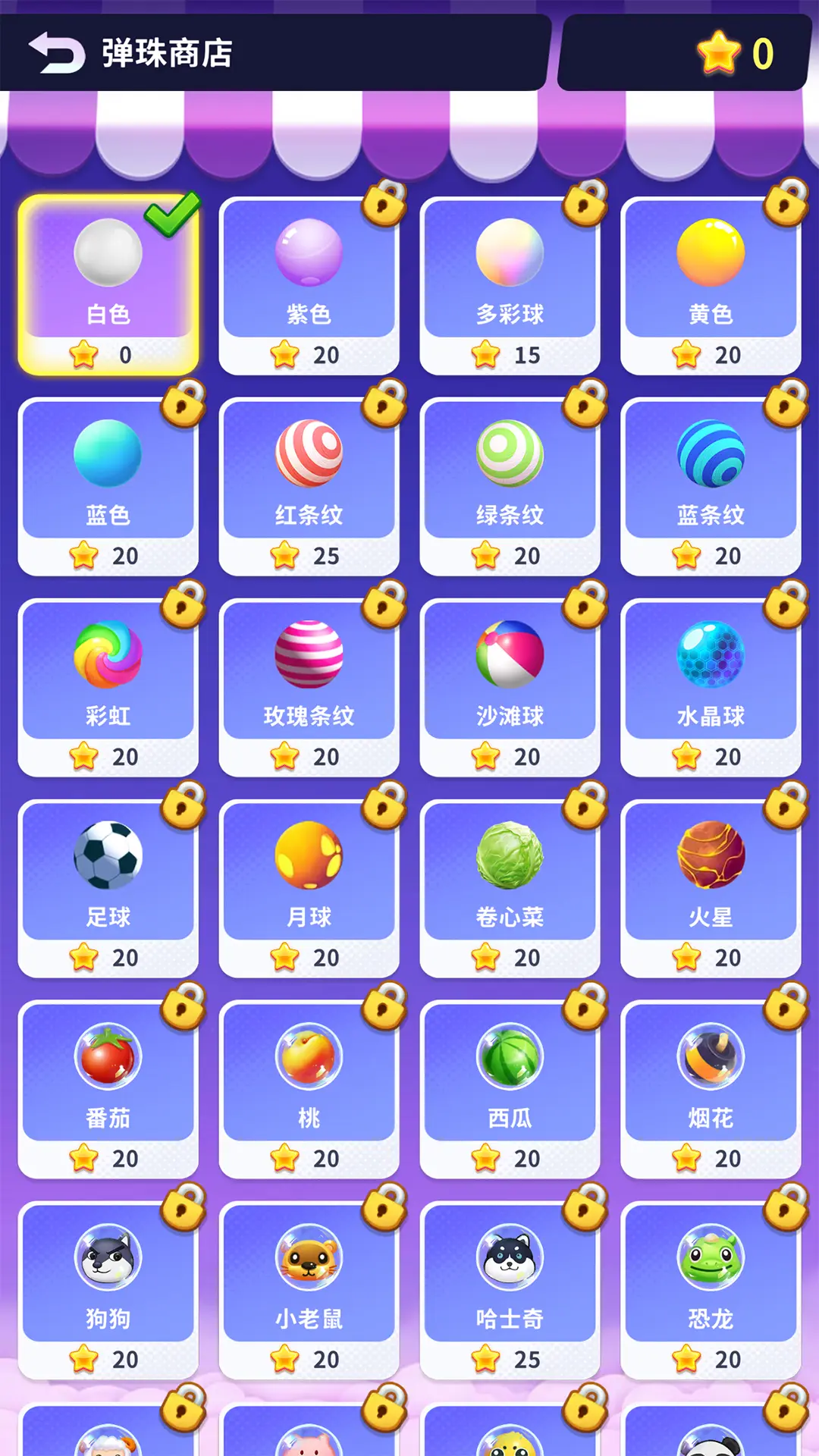Tap the lock on the 紫色 marble

385,206
